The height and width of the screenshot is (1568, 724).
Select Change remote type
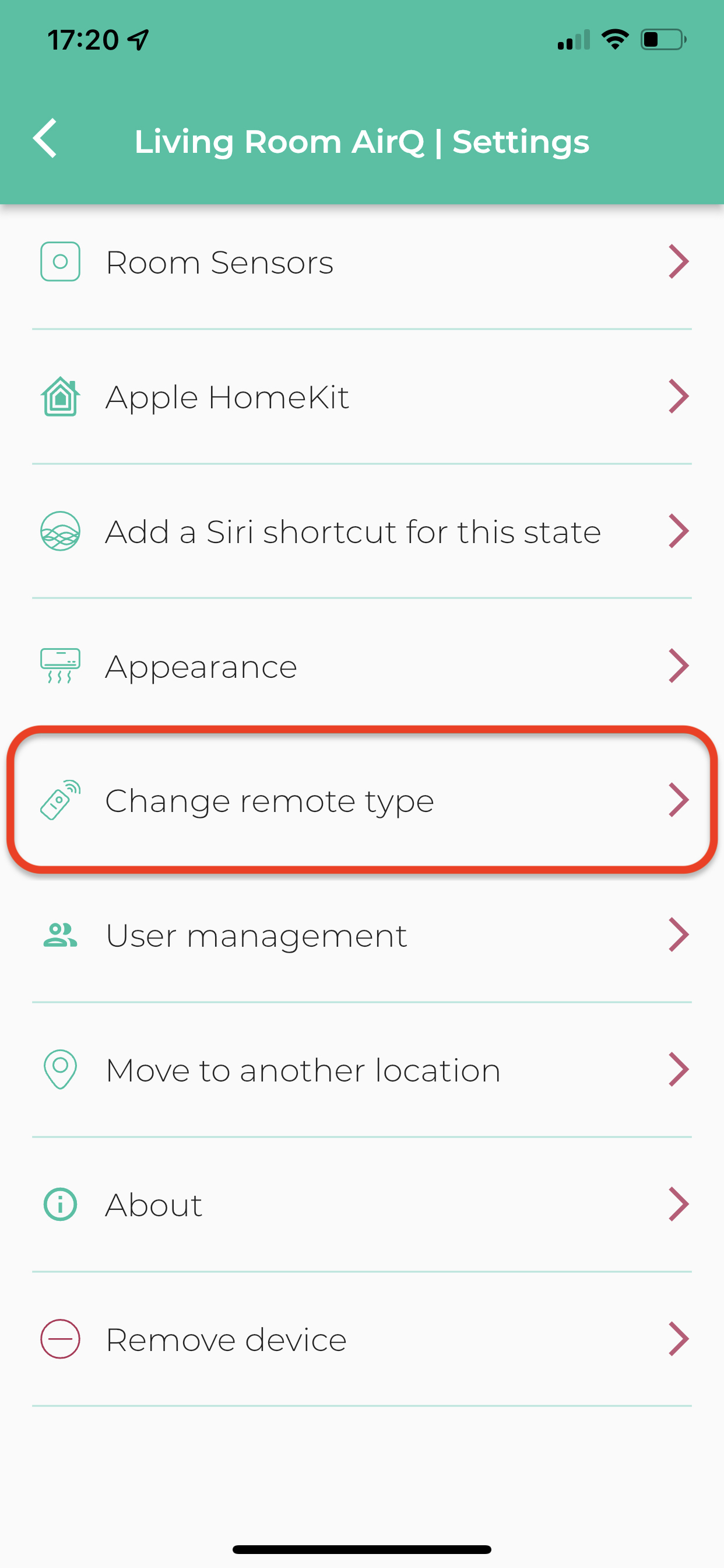[362, 800]
